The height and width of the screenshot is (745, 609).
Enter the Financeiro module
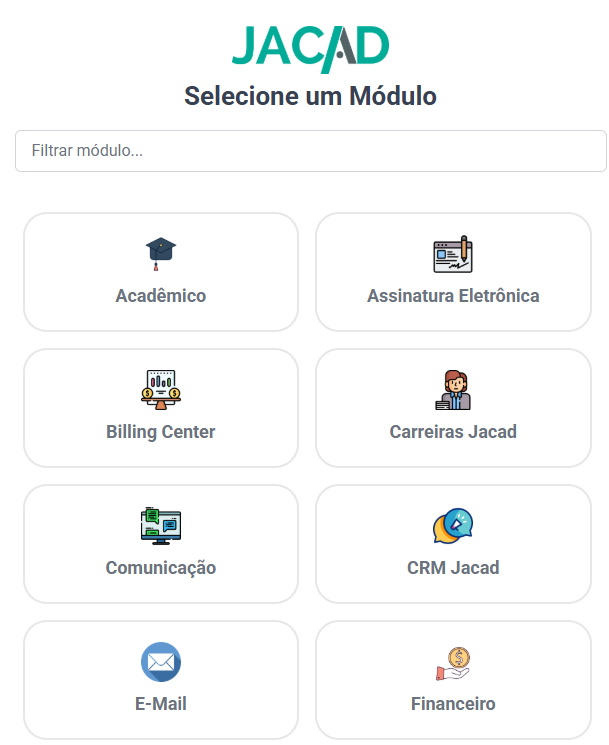click(x=453, y=680)
